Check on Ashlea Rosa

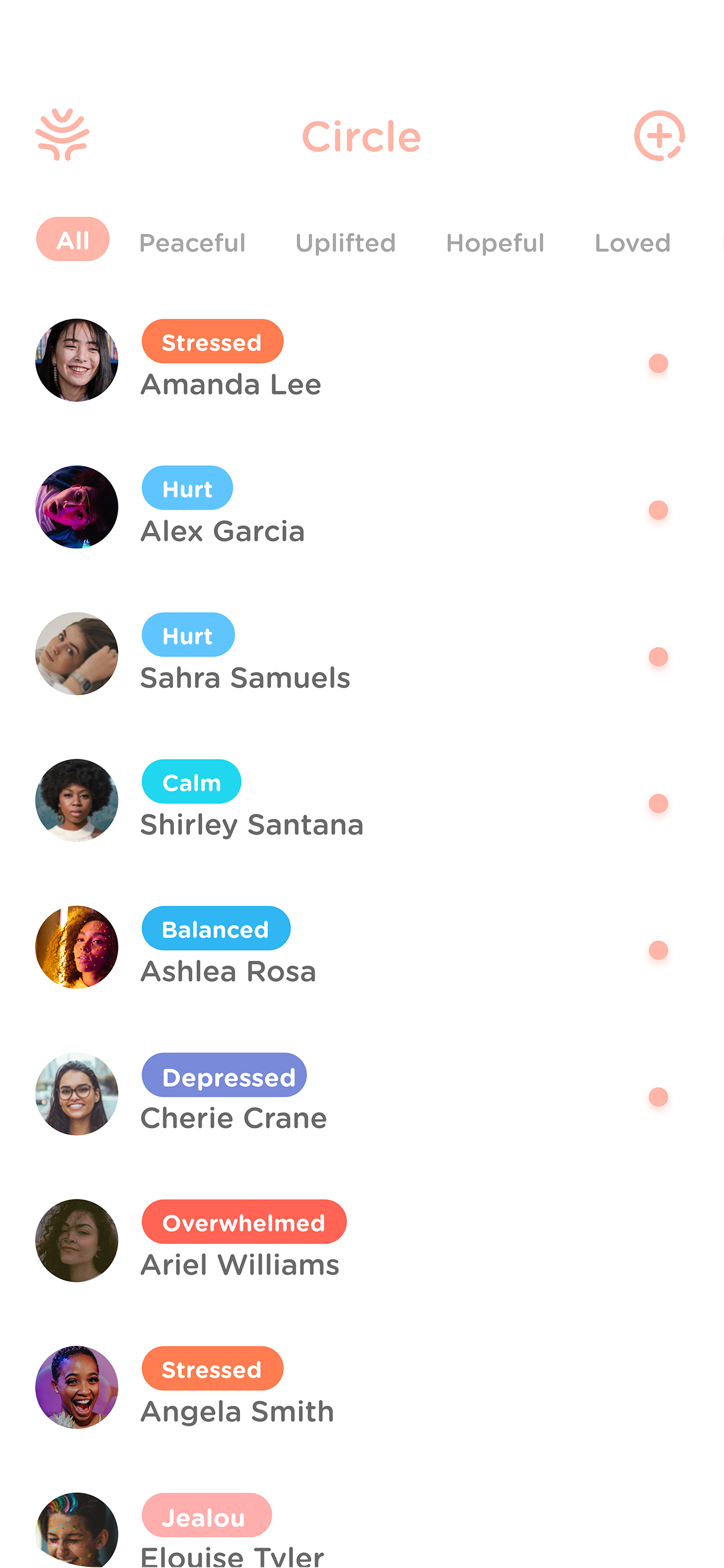pyautogui.click(x=229, y=972)
